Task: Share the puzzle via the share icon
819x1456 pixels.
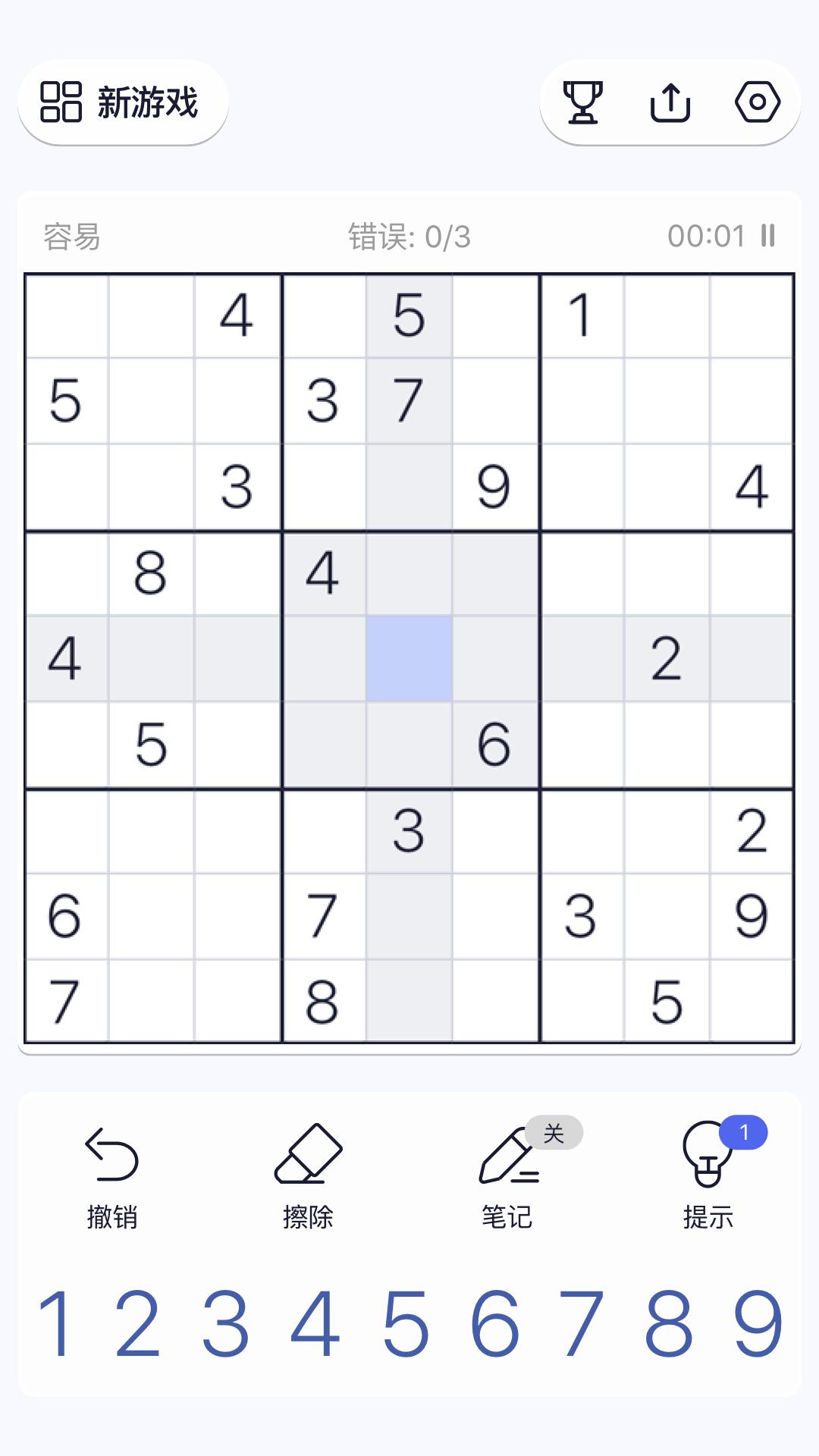Action: pyautogui.click(x=670, y=102)
